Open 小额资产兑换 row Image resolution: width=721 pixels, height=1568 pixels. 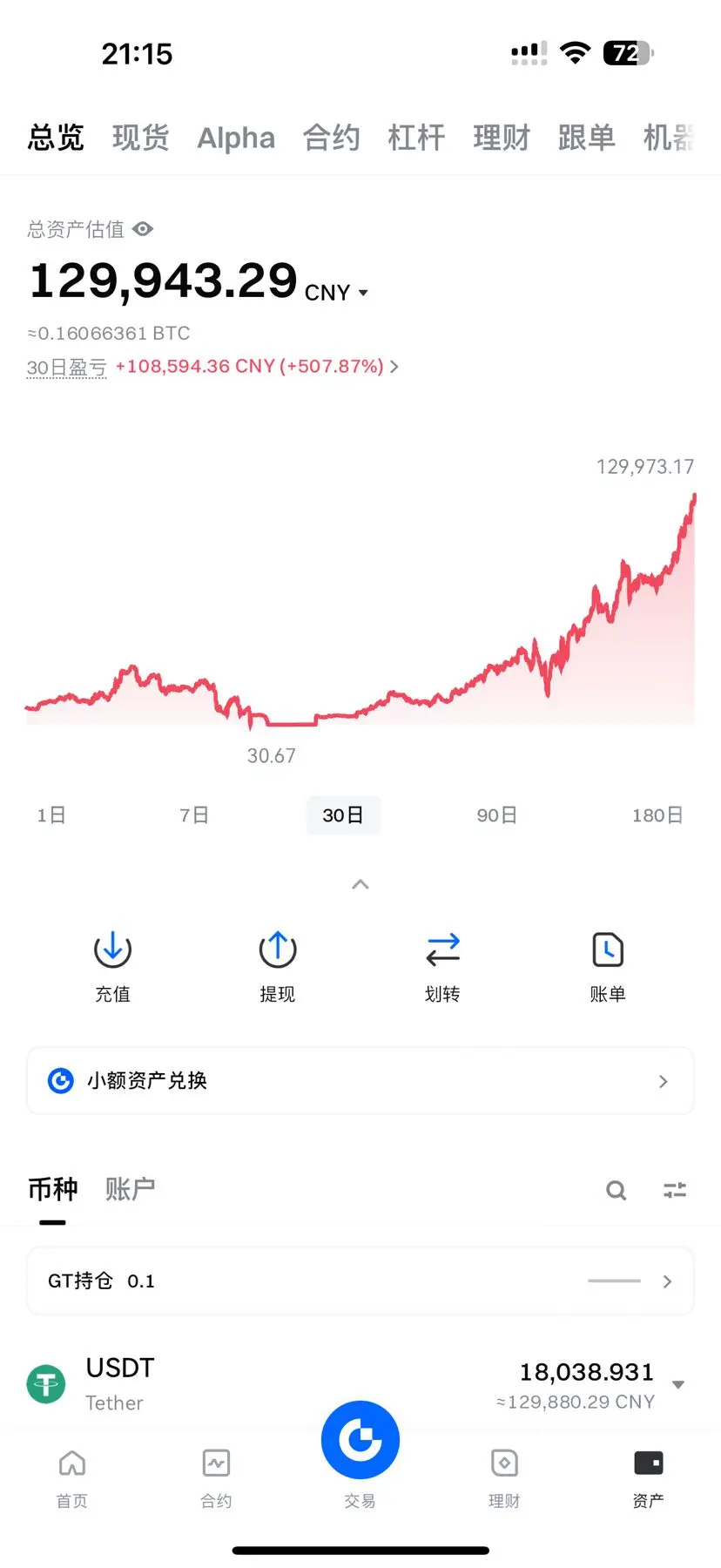tap(360, 1081)
